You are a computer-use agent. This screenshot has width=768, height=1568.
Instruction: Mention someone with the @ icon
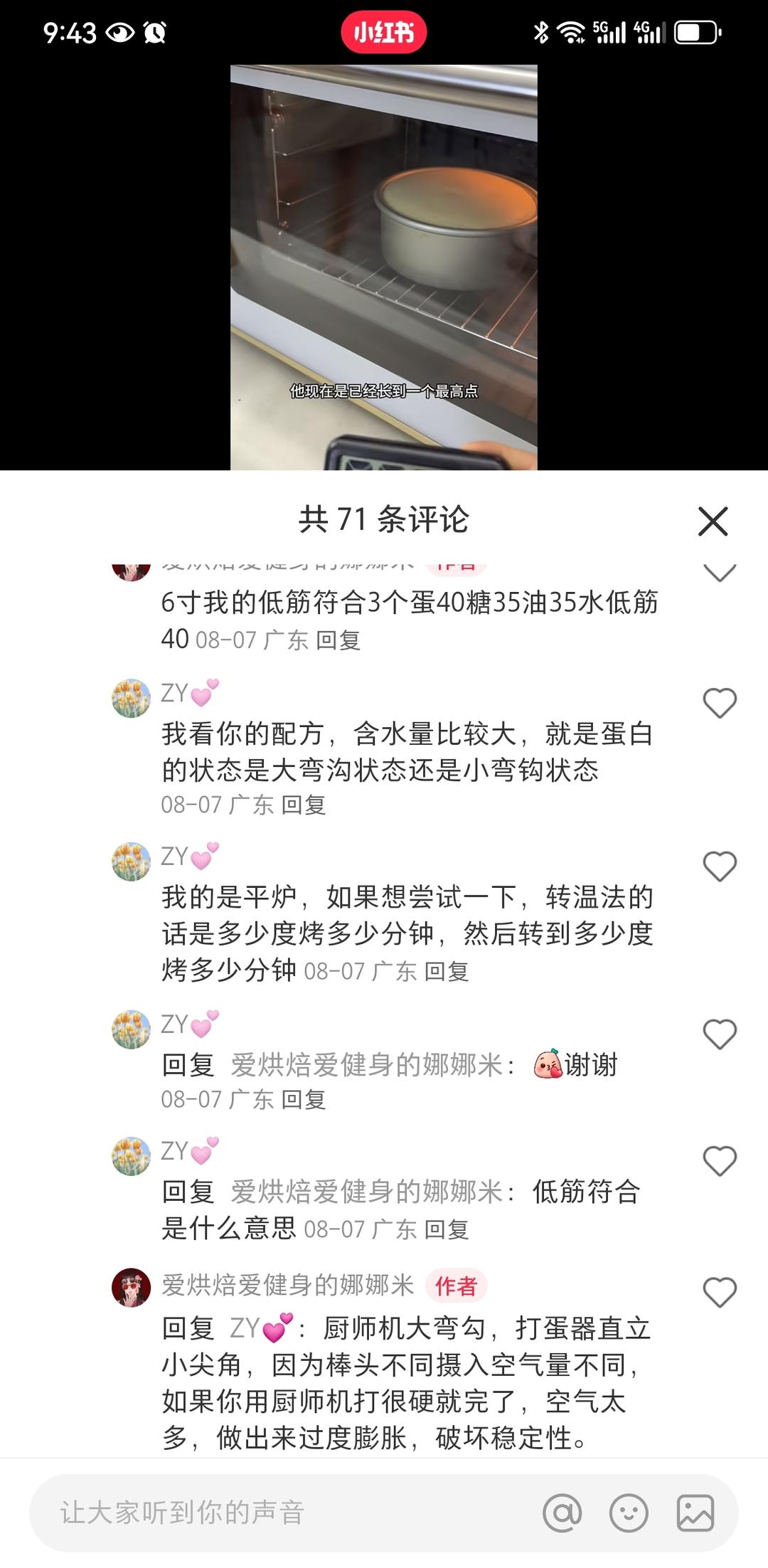coord(562,1513)
